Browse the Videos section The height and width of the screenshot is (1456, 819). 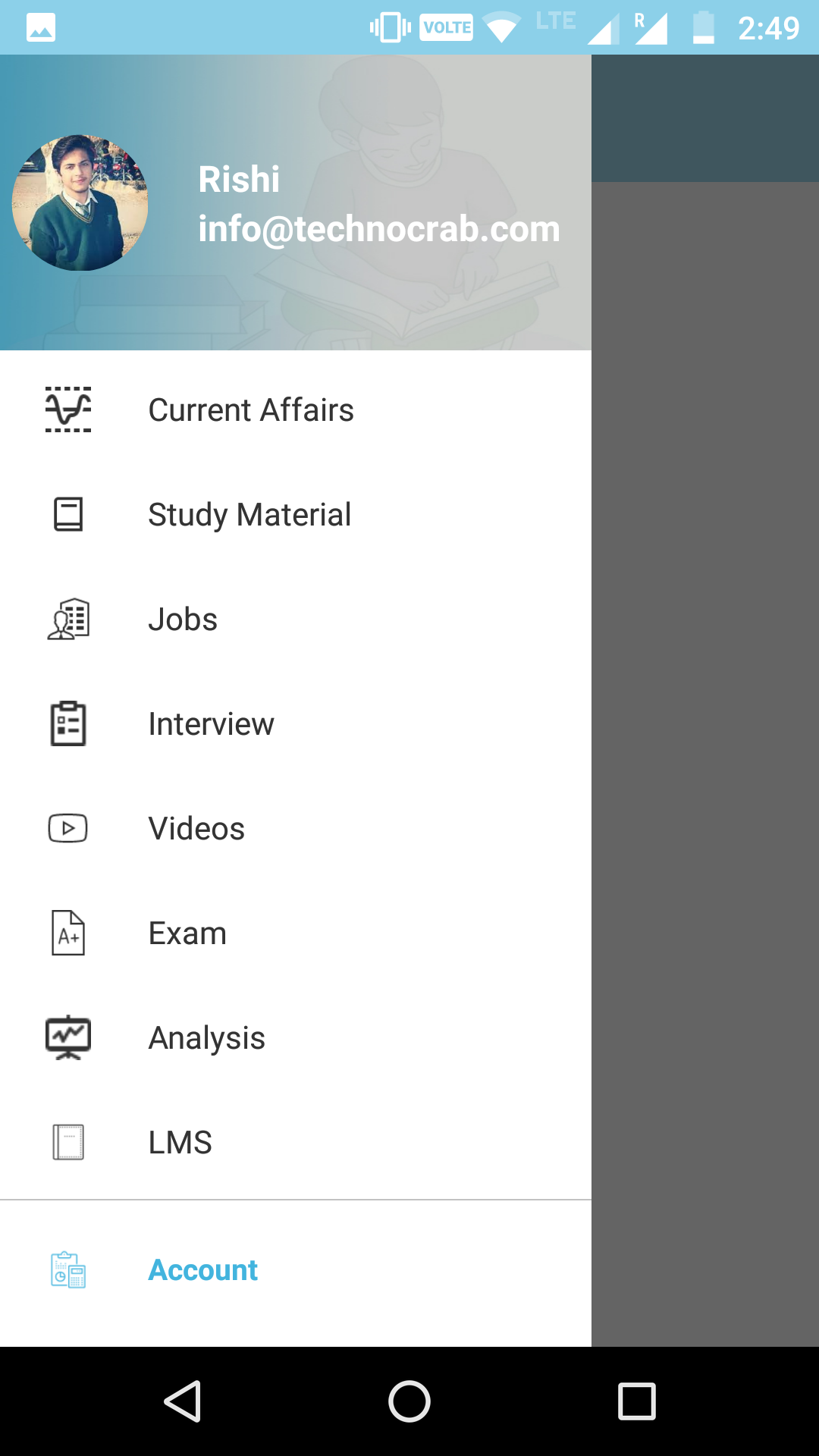pyautogui.click(x=196, y=829)
